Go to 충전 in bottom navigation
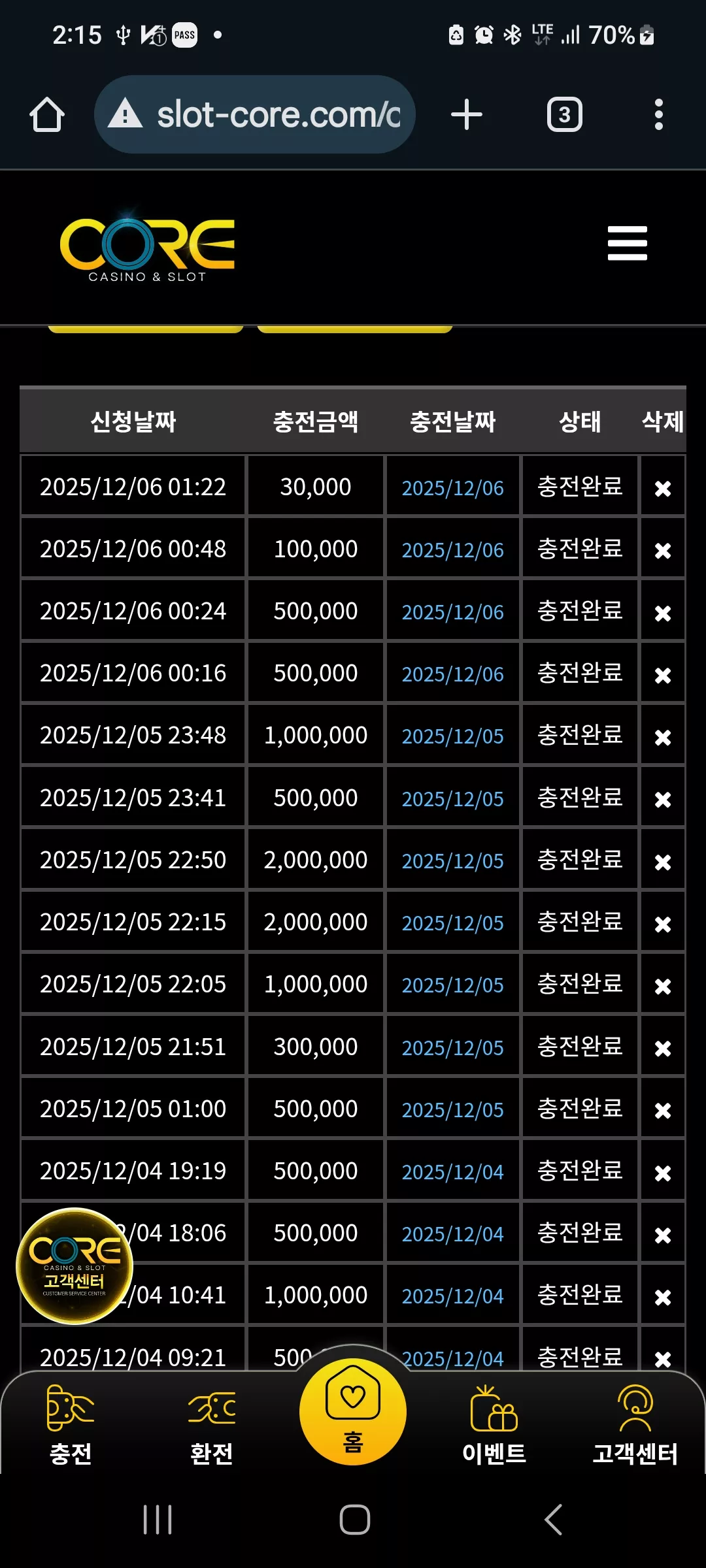 tap(71, 1426)
